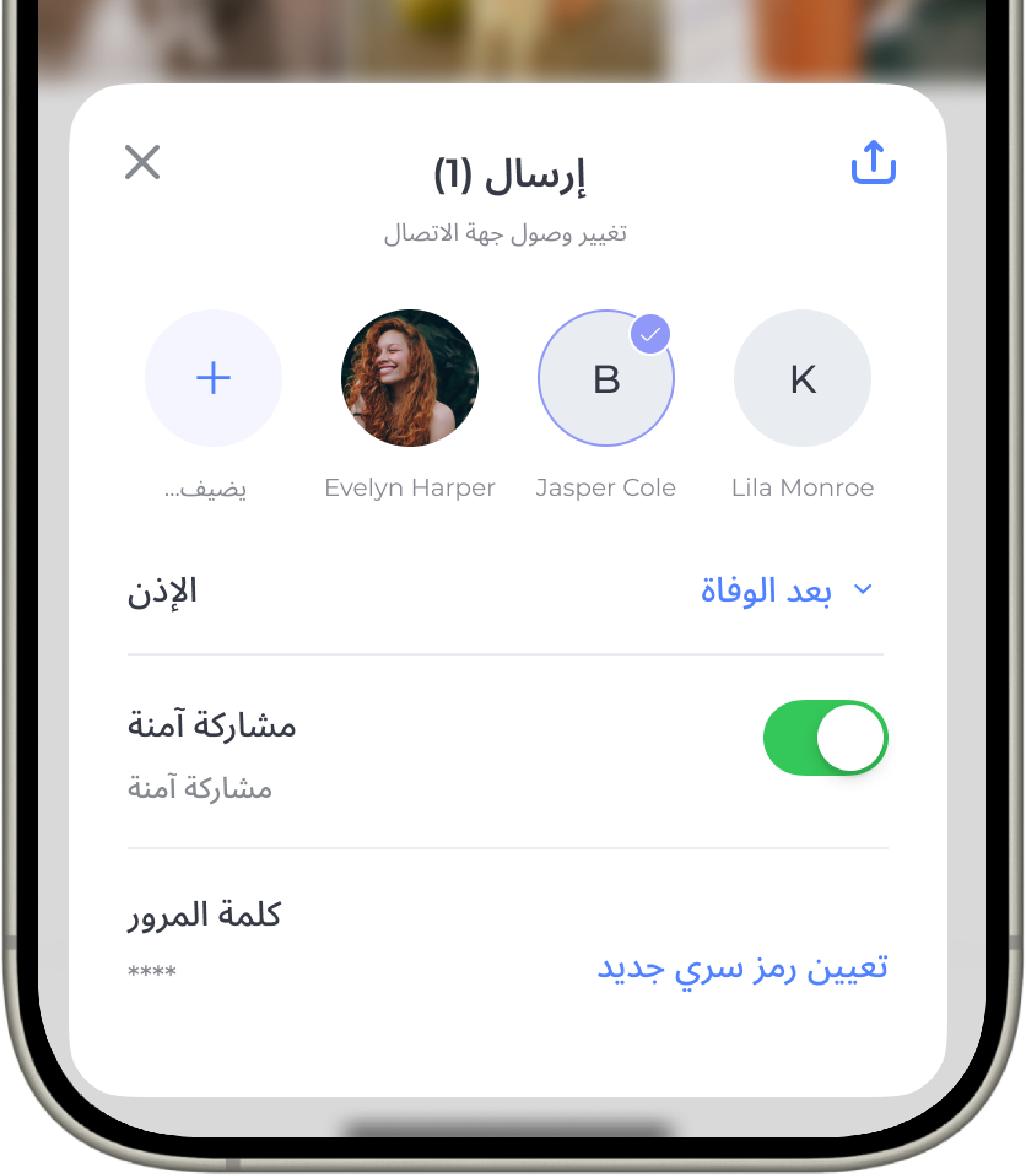Viewport: 1026px width, 1176px height.
Task: Tap the تعيين رمز سري جديد link
Action: point(742,968)
